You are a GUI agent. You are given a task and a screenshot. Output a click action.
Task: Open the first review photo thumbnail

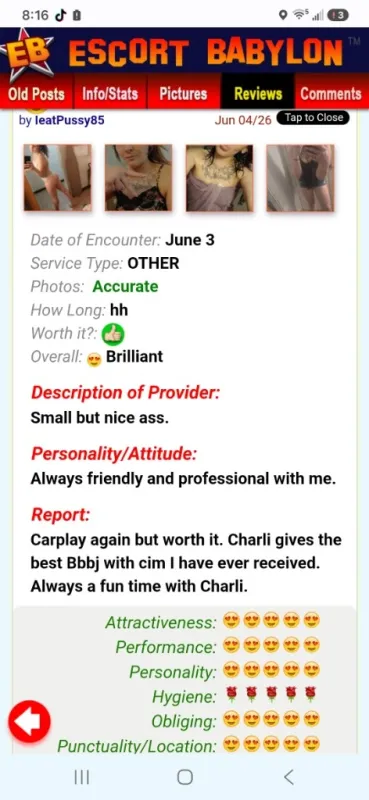[x=58, y=178]
